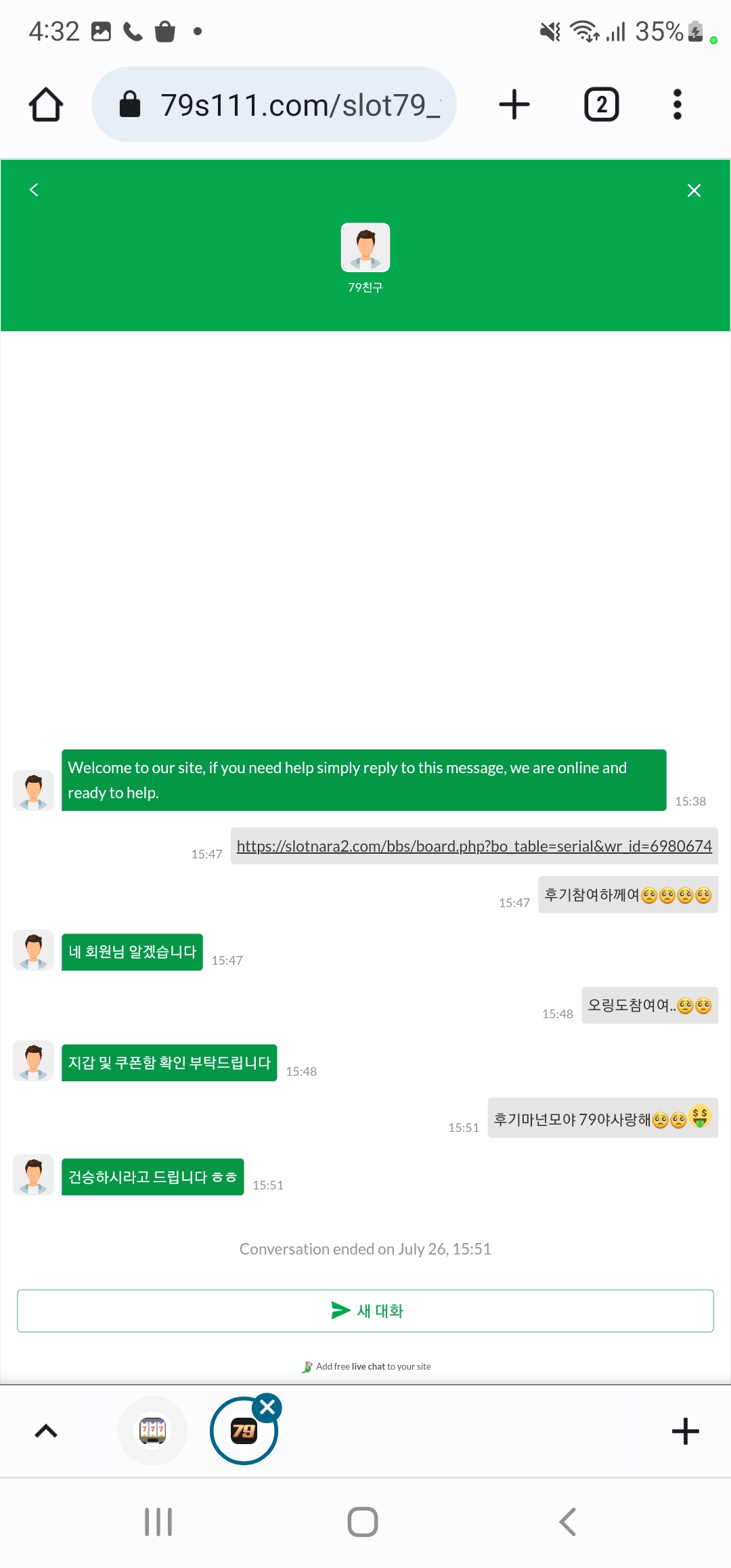
Task: Tap the browser home button
Action: click(46, 104)
